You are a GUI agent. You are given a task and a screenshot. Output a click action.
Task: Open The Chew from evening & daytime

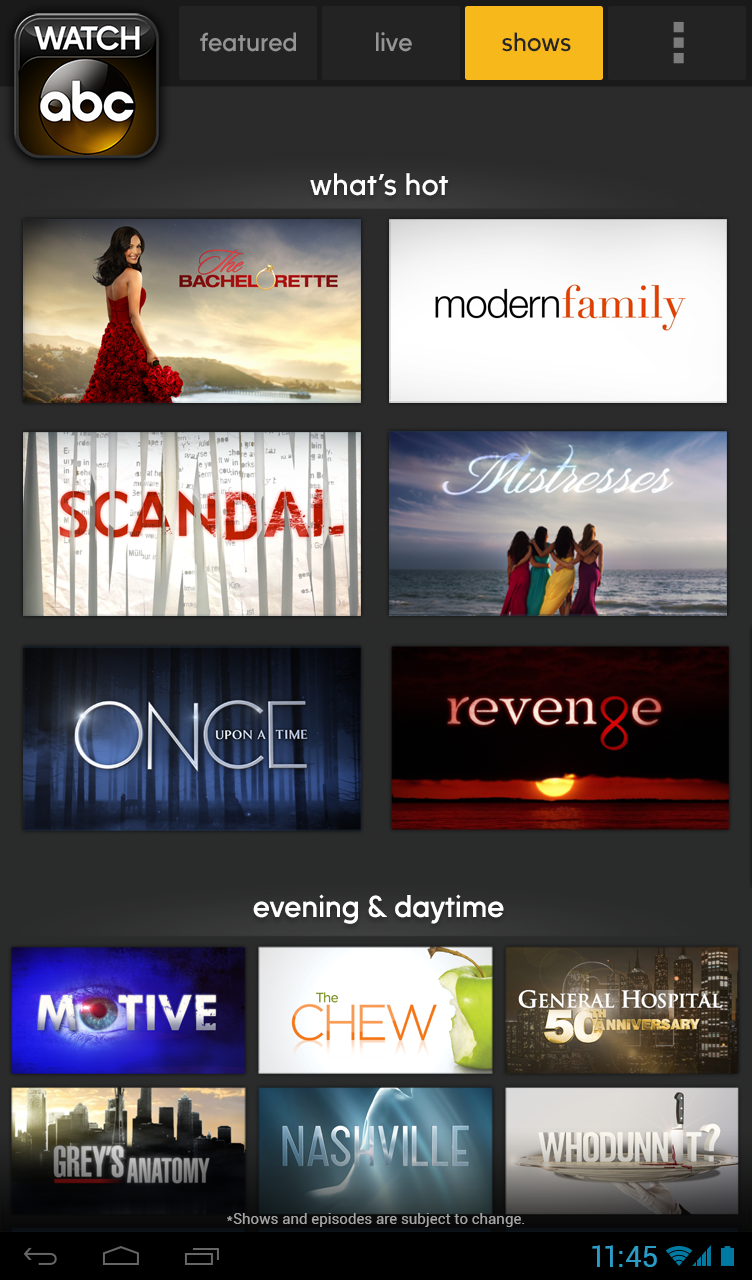click(x=375, y=1010)
